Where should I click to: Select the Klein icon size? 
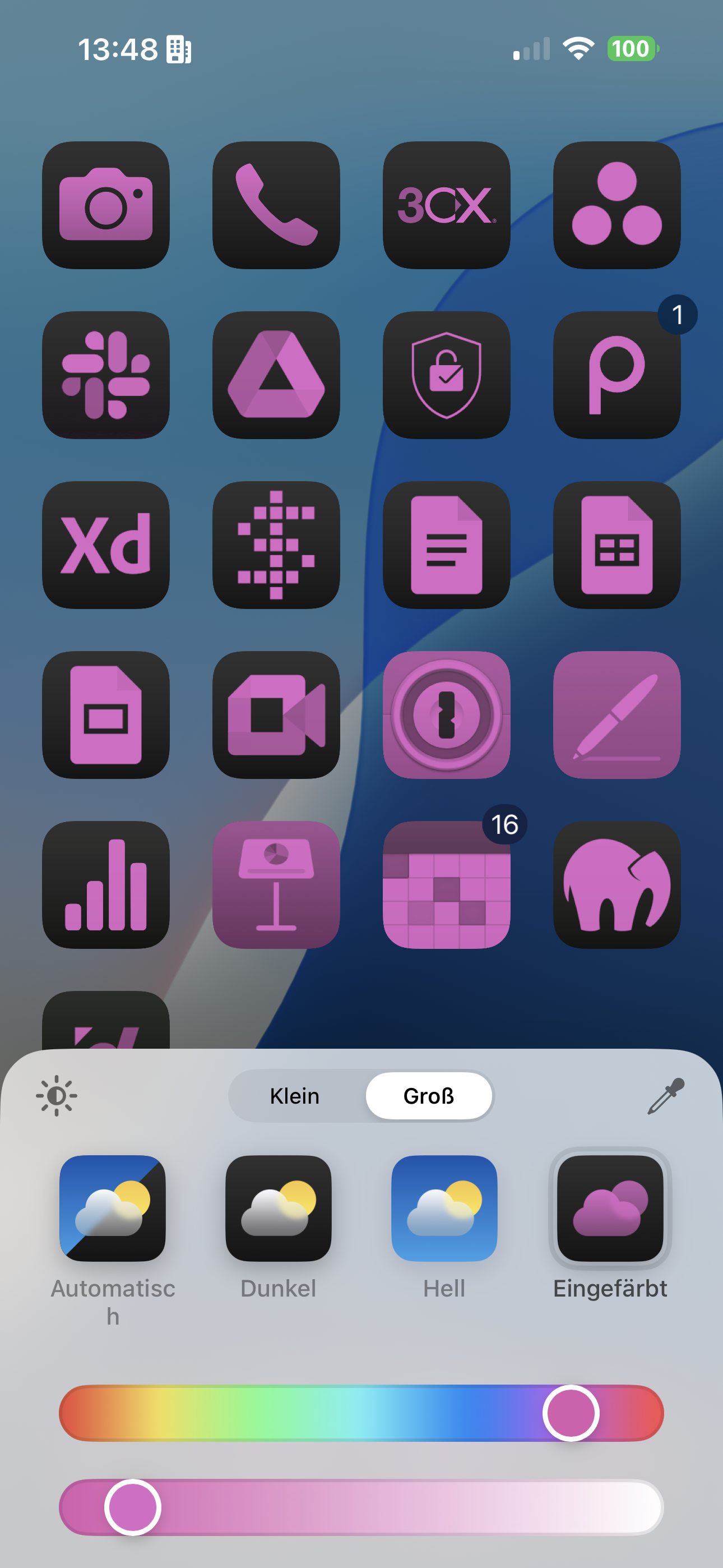[295, 1096]
